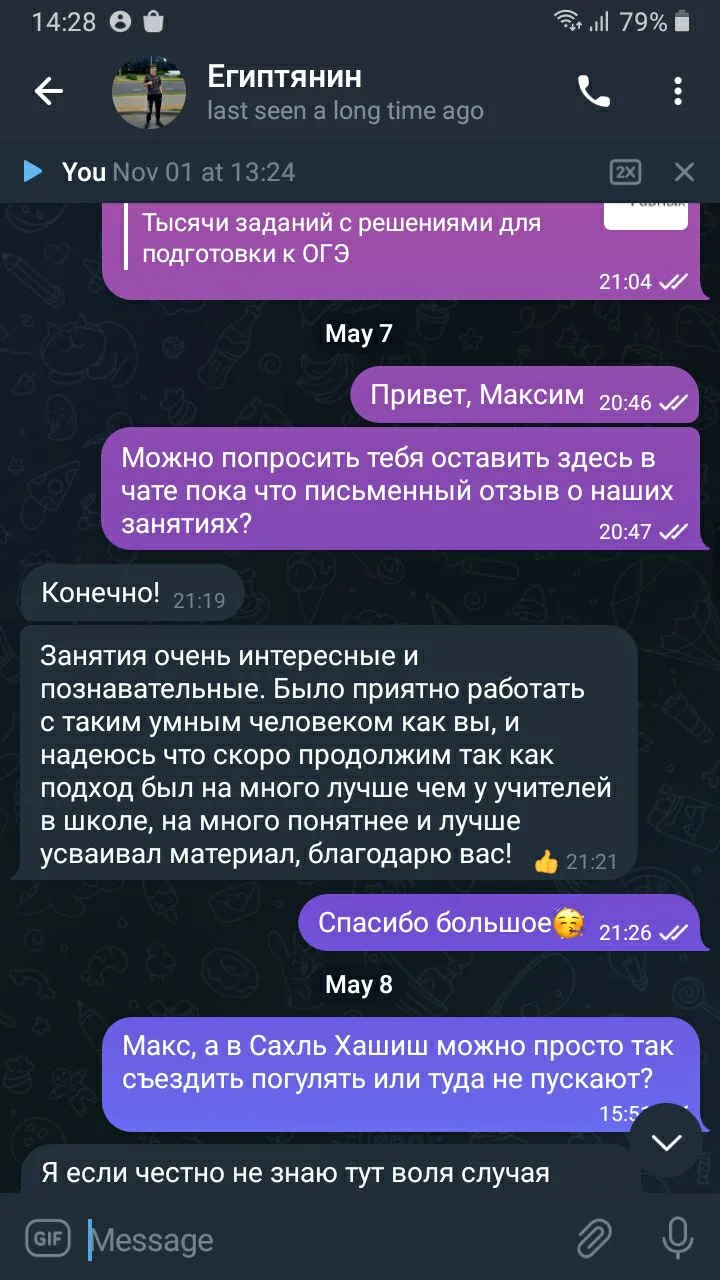The width and height of the screenshot is (720, 1280).
Task: Close the audio player bar
Action: pos(684,172)
